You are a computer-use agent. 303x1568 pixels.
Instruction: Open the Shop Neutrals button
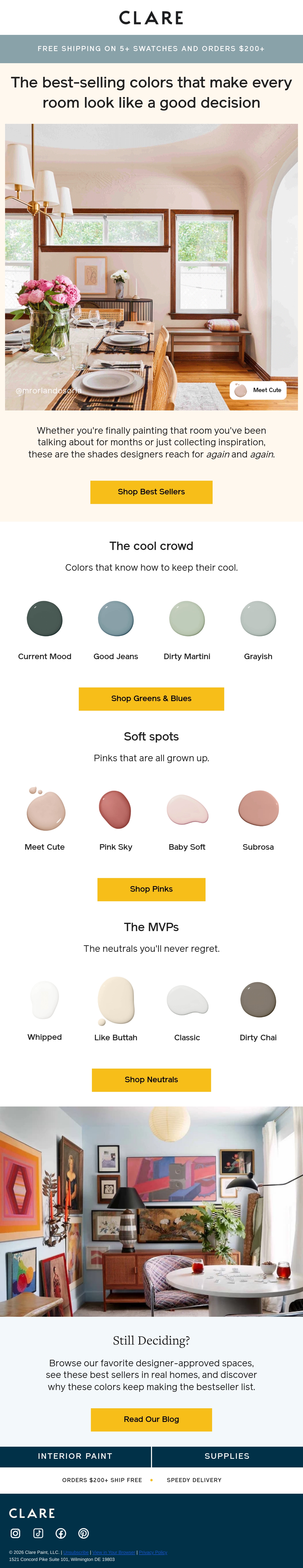151,1080
